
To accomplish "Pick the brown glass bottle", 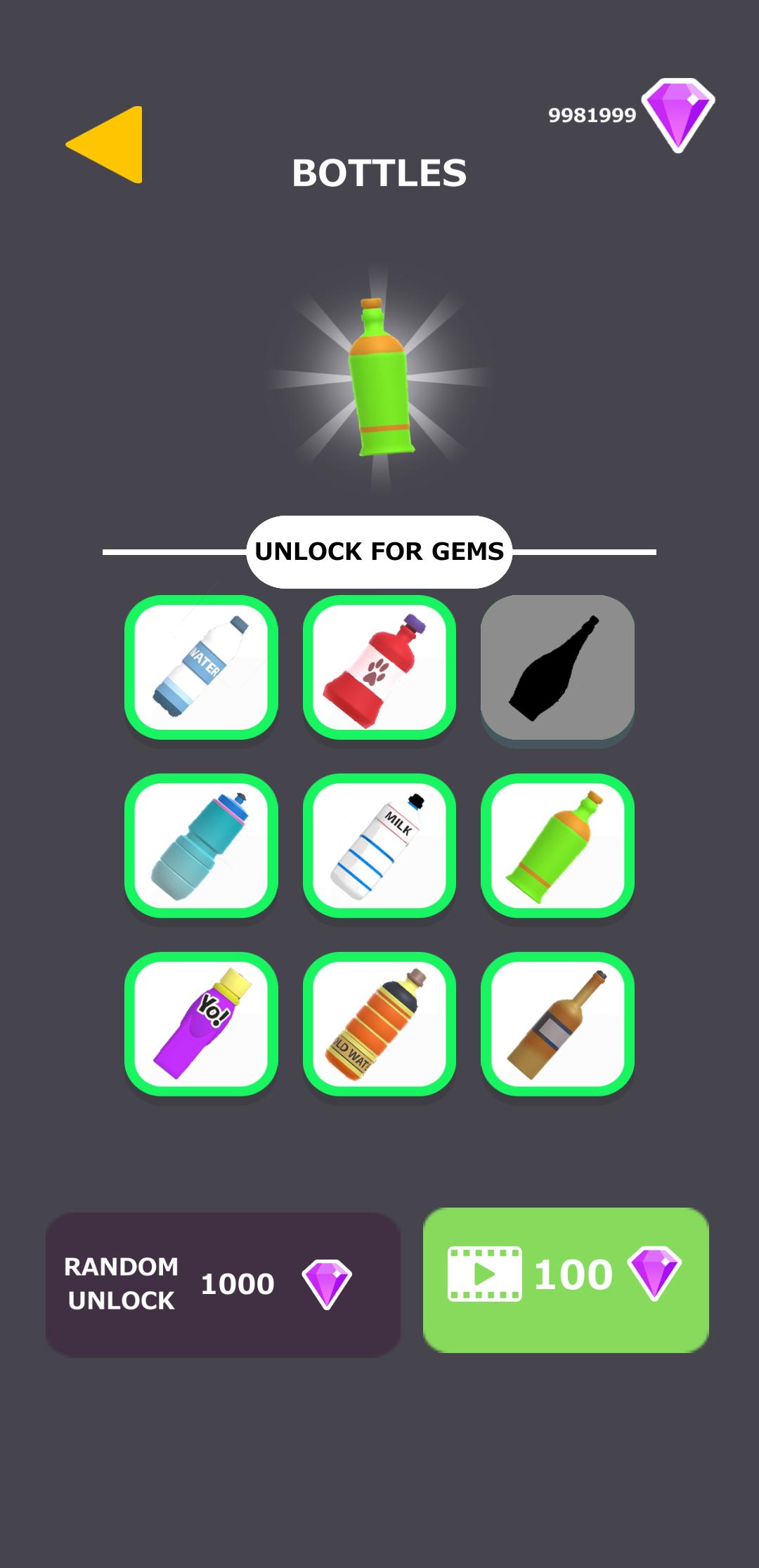I will [557, 1024].
